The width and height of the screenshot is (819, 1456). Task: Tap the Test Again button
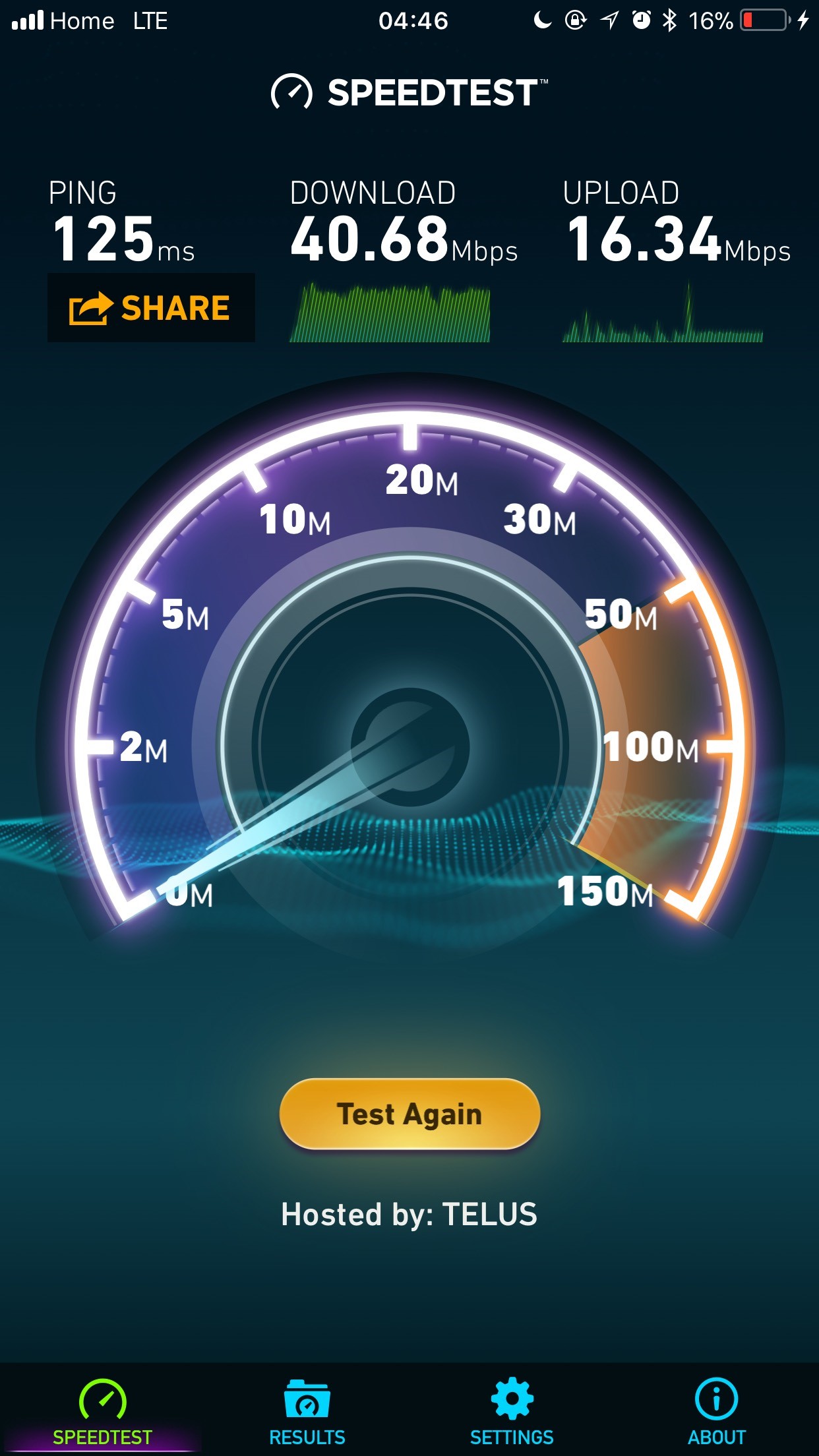tap(409, 1114)
